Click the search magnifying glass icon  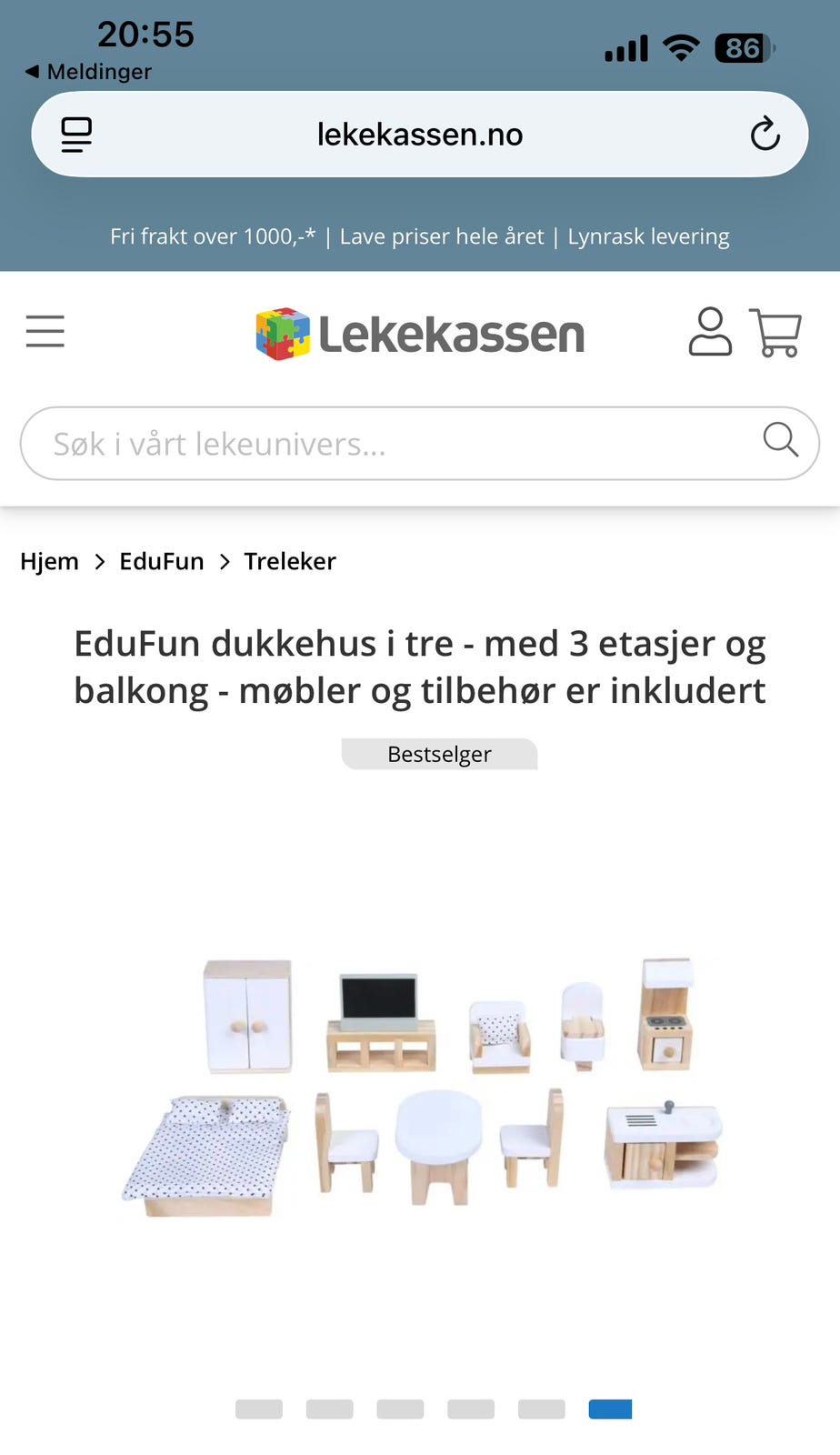click(779, 441)
